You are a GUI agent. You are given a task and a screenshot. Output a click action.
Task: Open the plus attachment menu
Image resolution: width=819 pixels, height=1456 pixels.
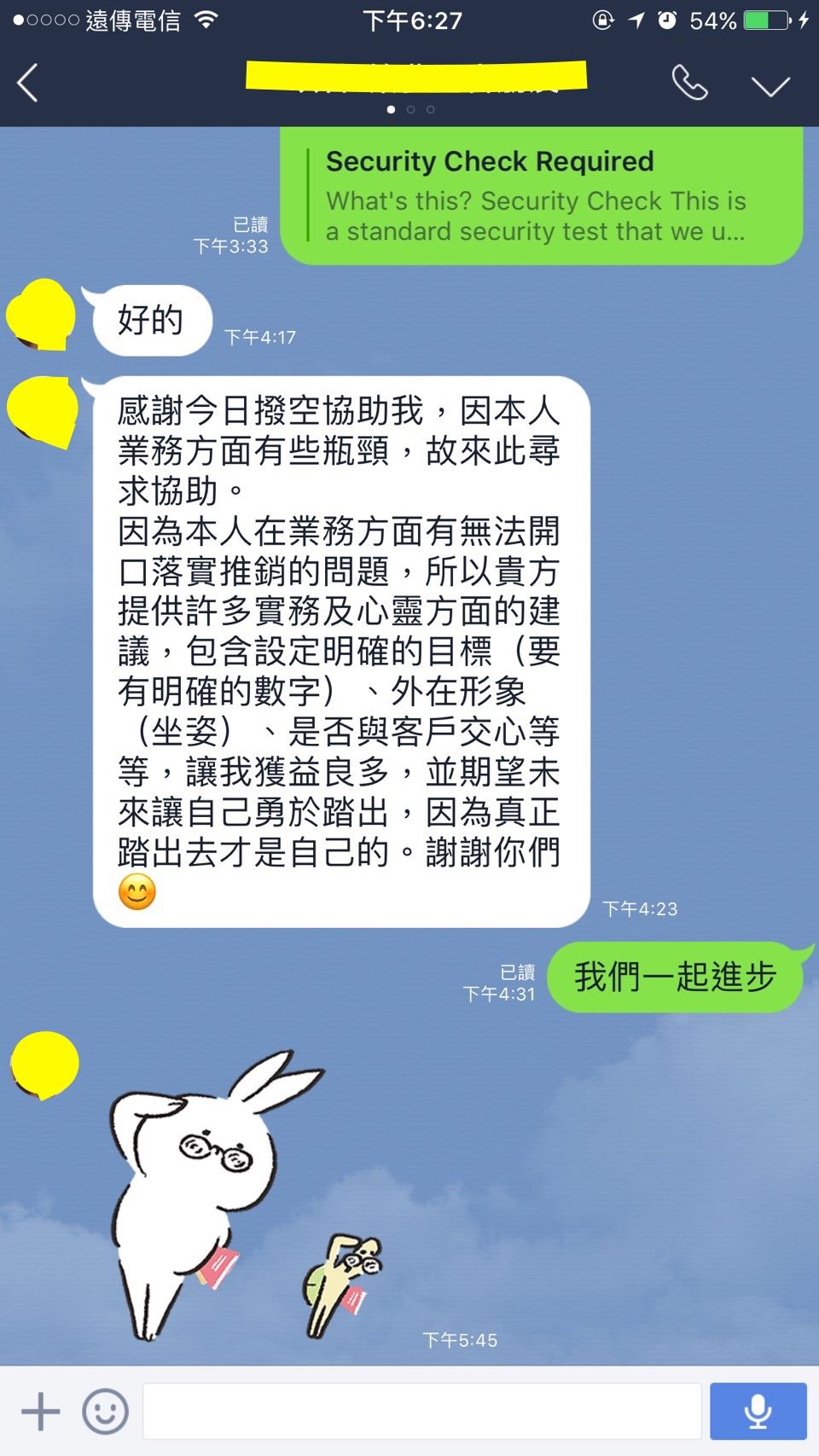[40, 1412]
